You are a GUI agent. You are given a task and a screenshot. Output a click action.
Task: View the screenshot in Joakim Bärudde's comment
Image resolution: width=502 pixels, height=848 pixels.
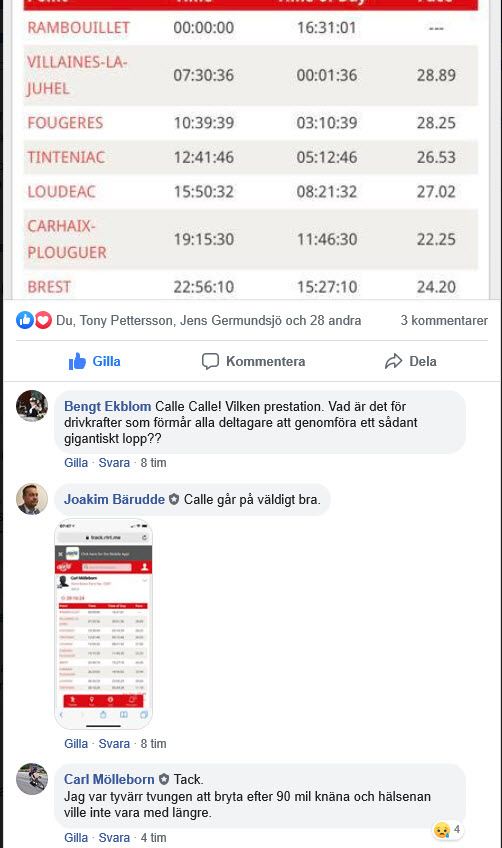click(103, 624)
